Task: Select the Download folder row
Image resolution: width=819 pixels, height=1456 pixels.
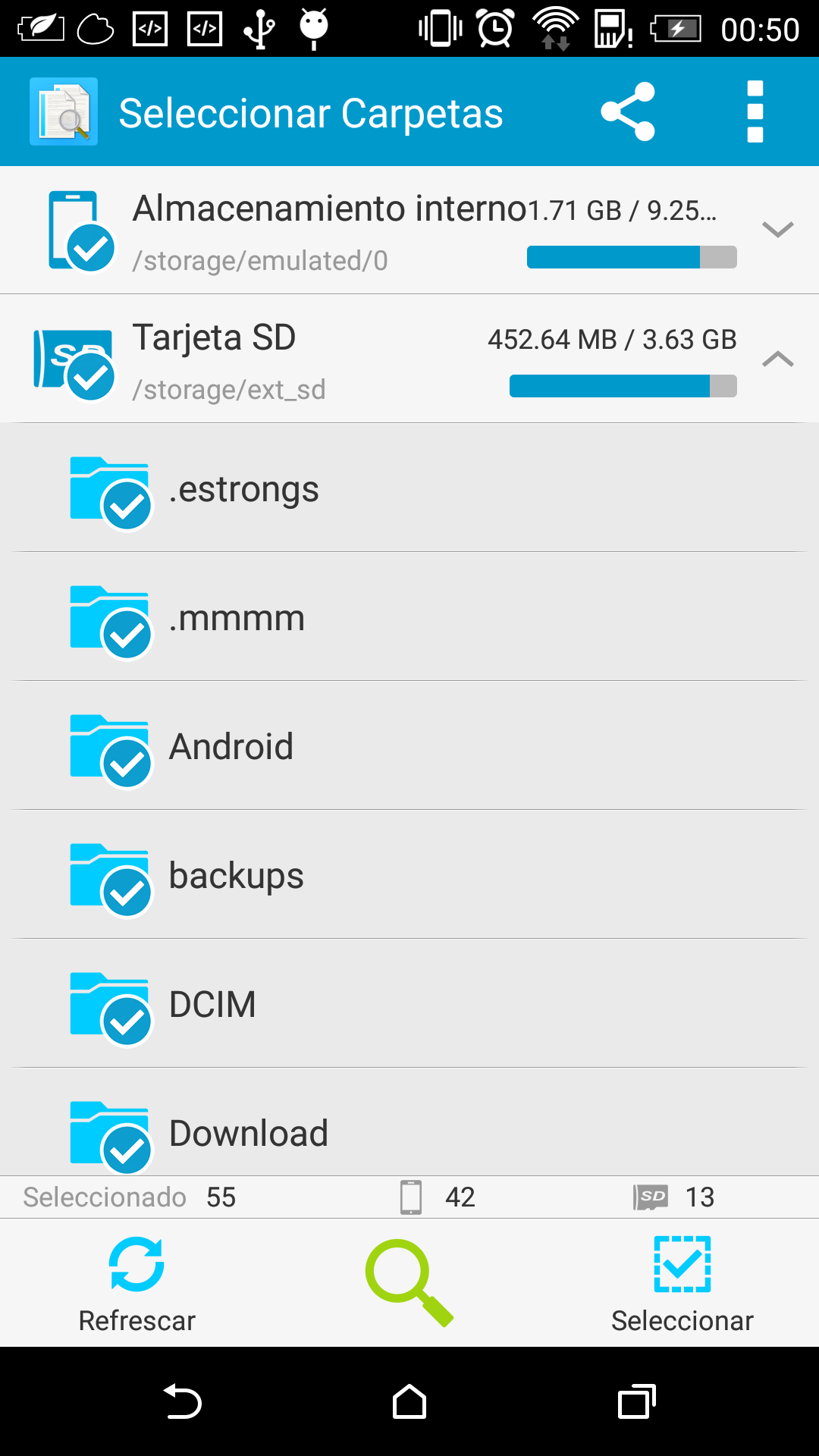Action: (x=409, y=1133)
